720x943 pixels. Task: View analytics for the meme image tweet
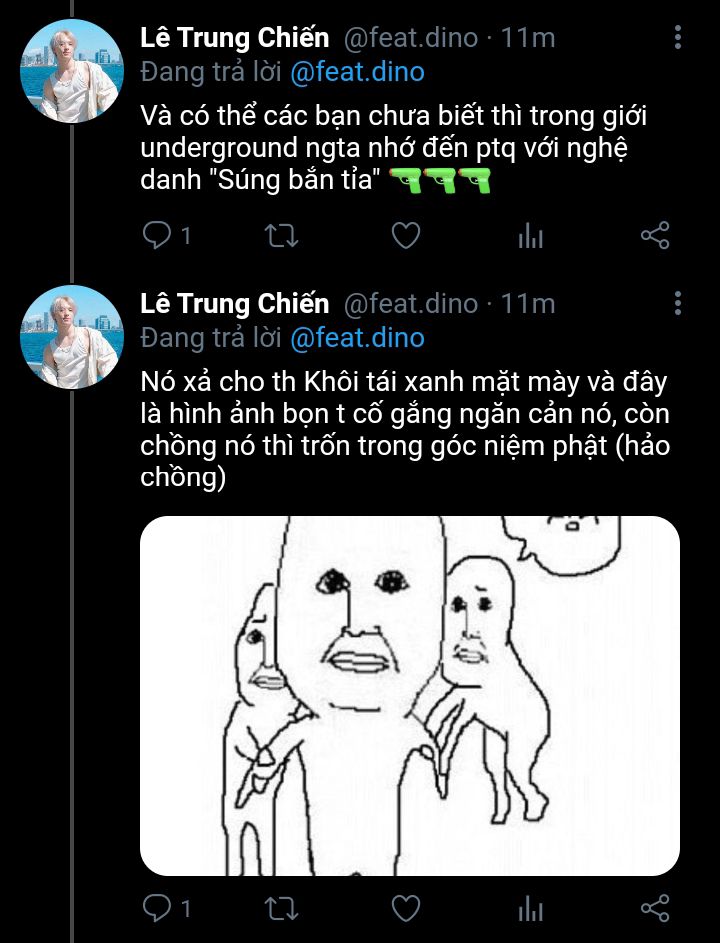point(530,908)
